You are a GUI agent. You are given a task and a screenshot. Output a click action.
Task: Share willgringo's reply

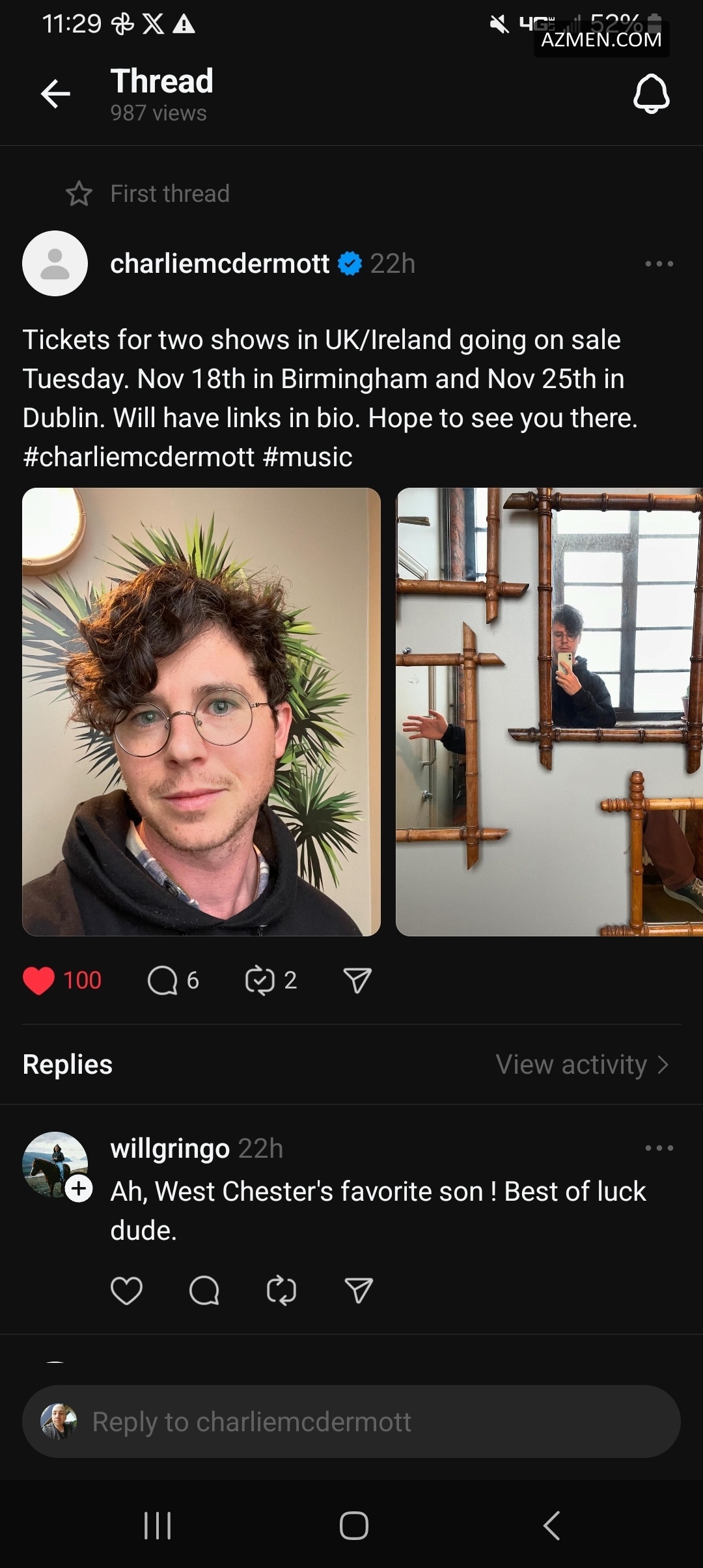pos(359,1291)
